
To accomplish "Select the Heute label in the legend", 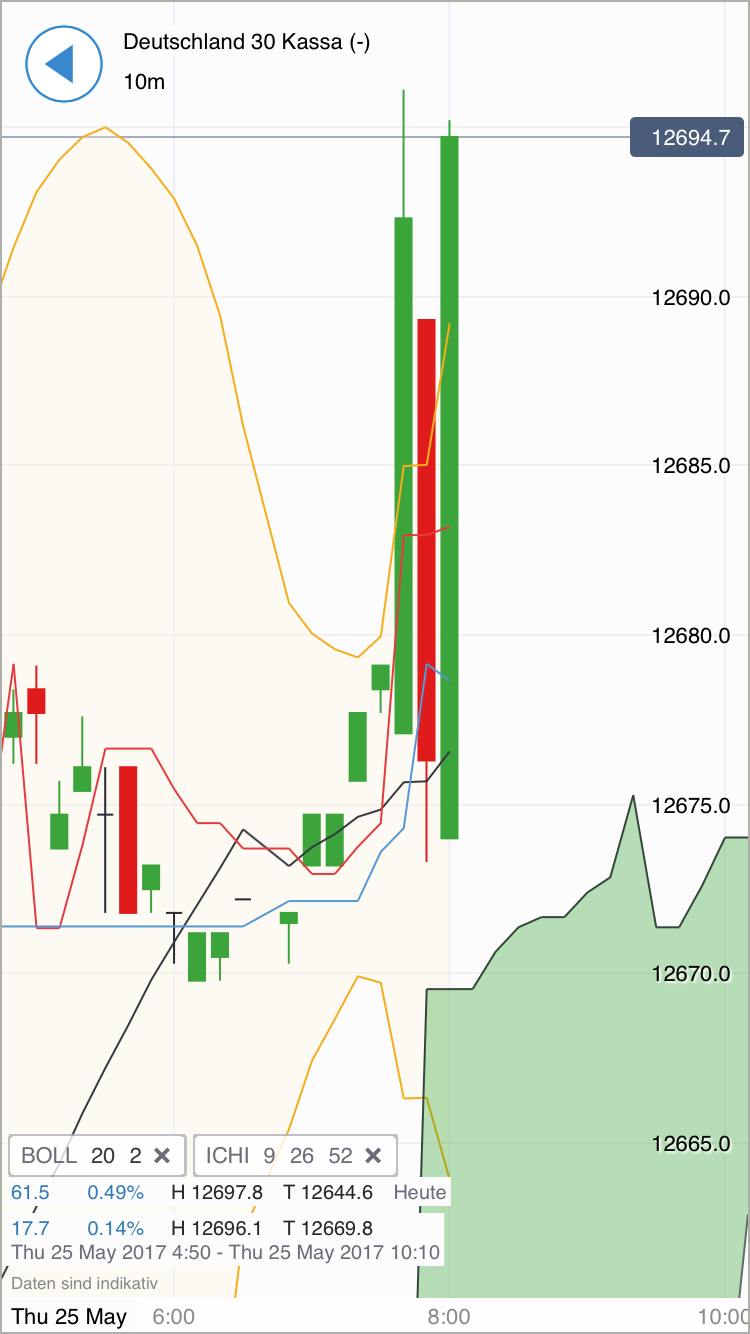I will tap(419, 1192).
